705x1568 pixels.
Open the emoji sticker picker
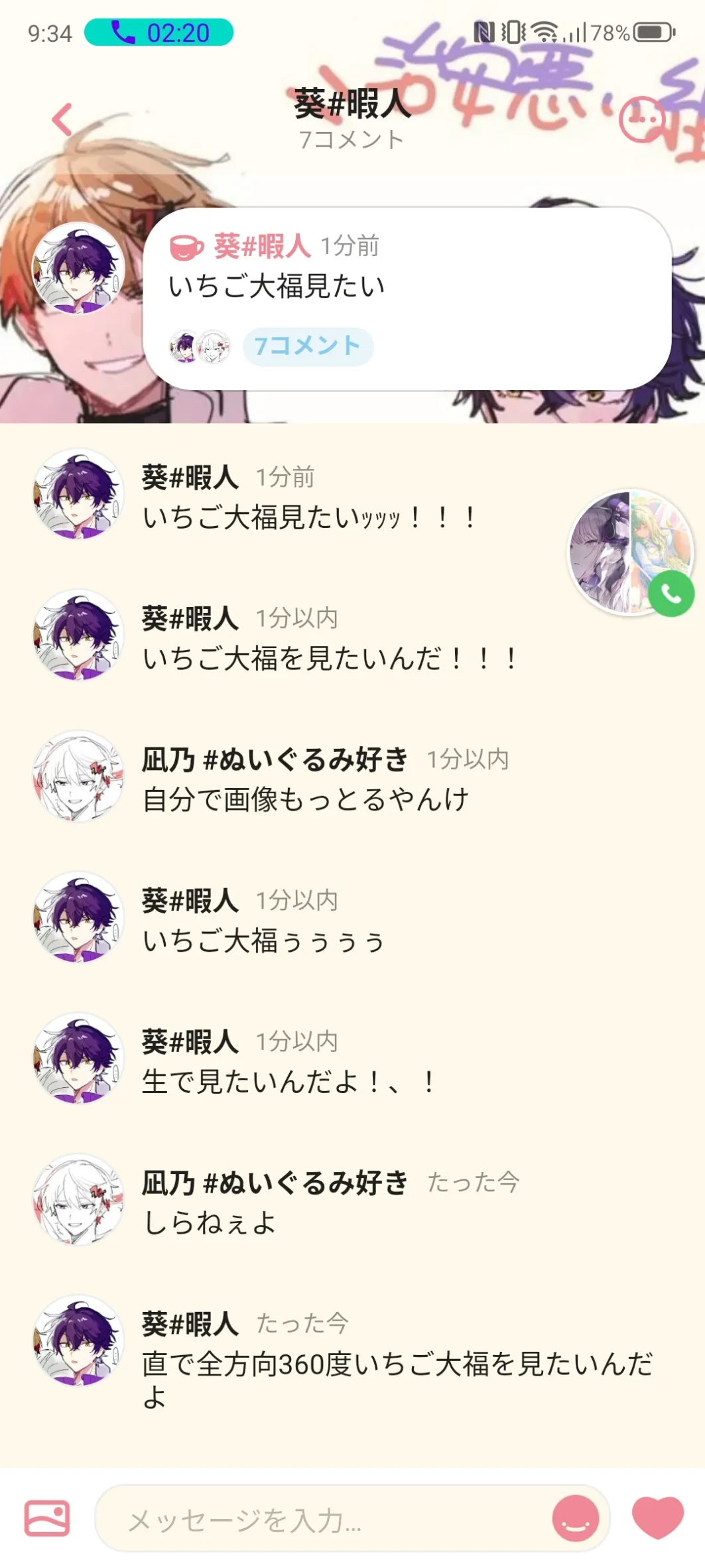tap(575, 1518)
